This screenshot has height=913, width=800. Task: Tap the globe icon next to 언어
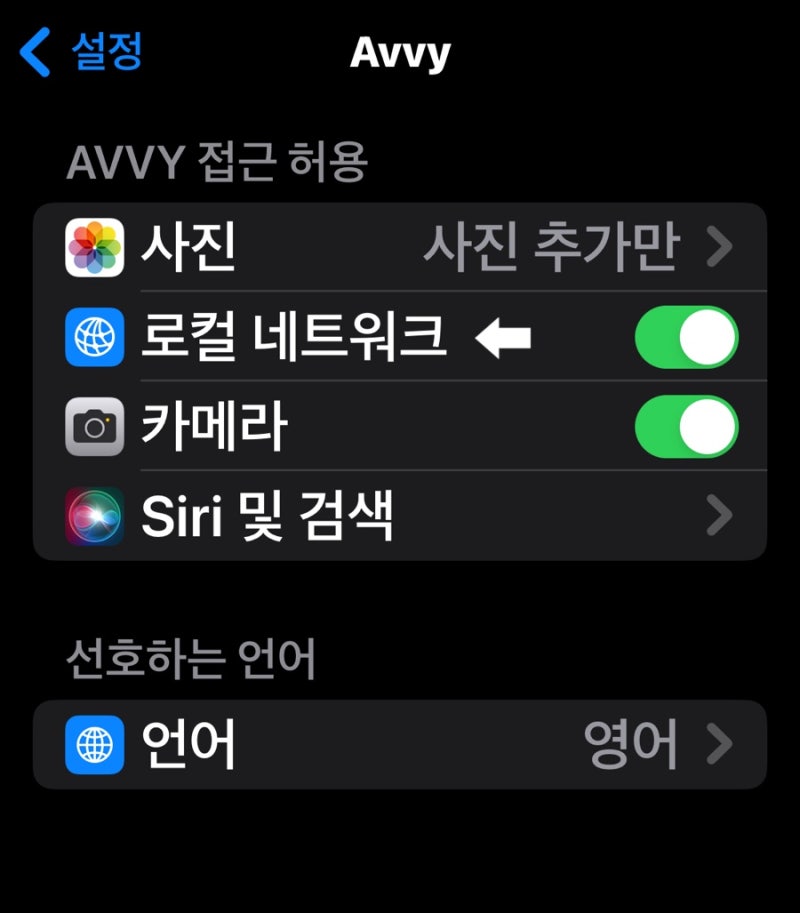pos(94,743)
